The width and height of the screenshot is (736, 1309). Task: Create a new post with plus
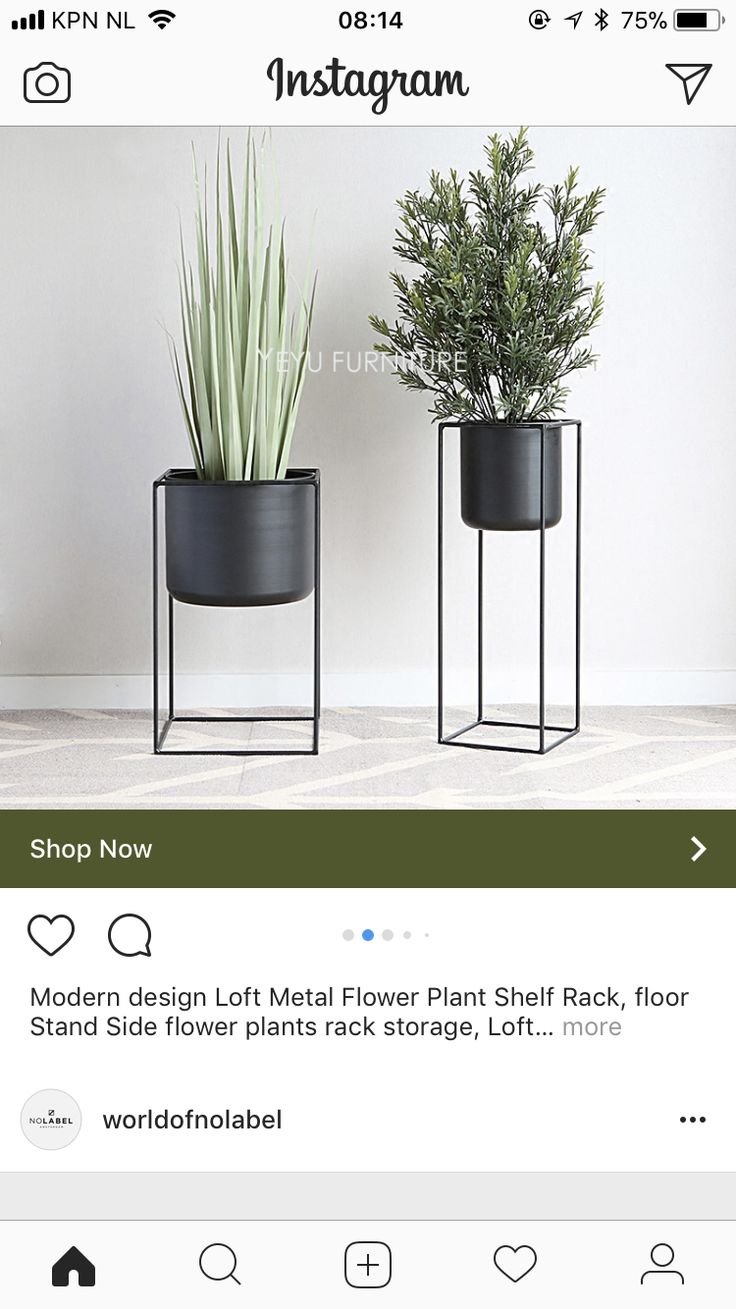tap(368, 1265)
